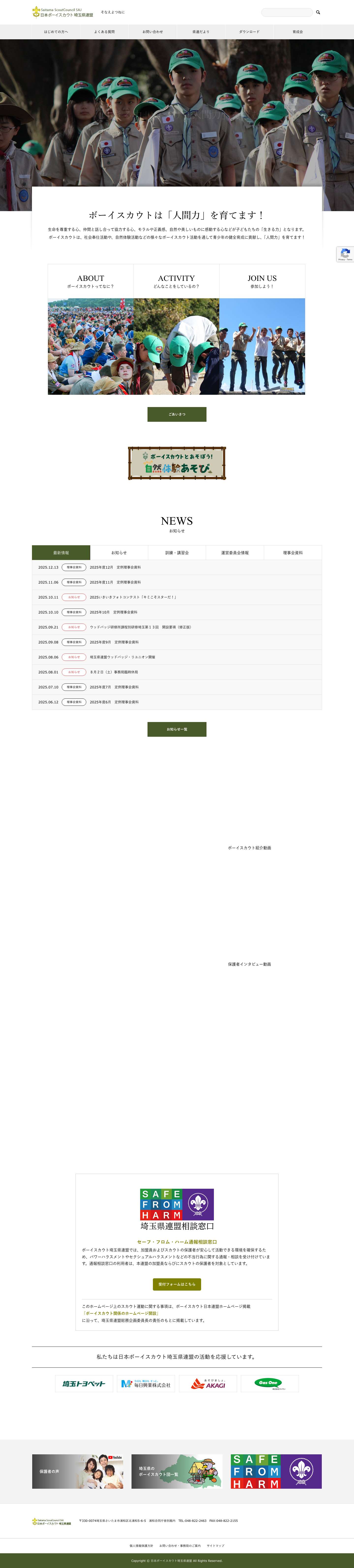This screenshot has height=1568, width=354.
Task: Select ダウンロード in the navigation bar
Action: (249, 32)
